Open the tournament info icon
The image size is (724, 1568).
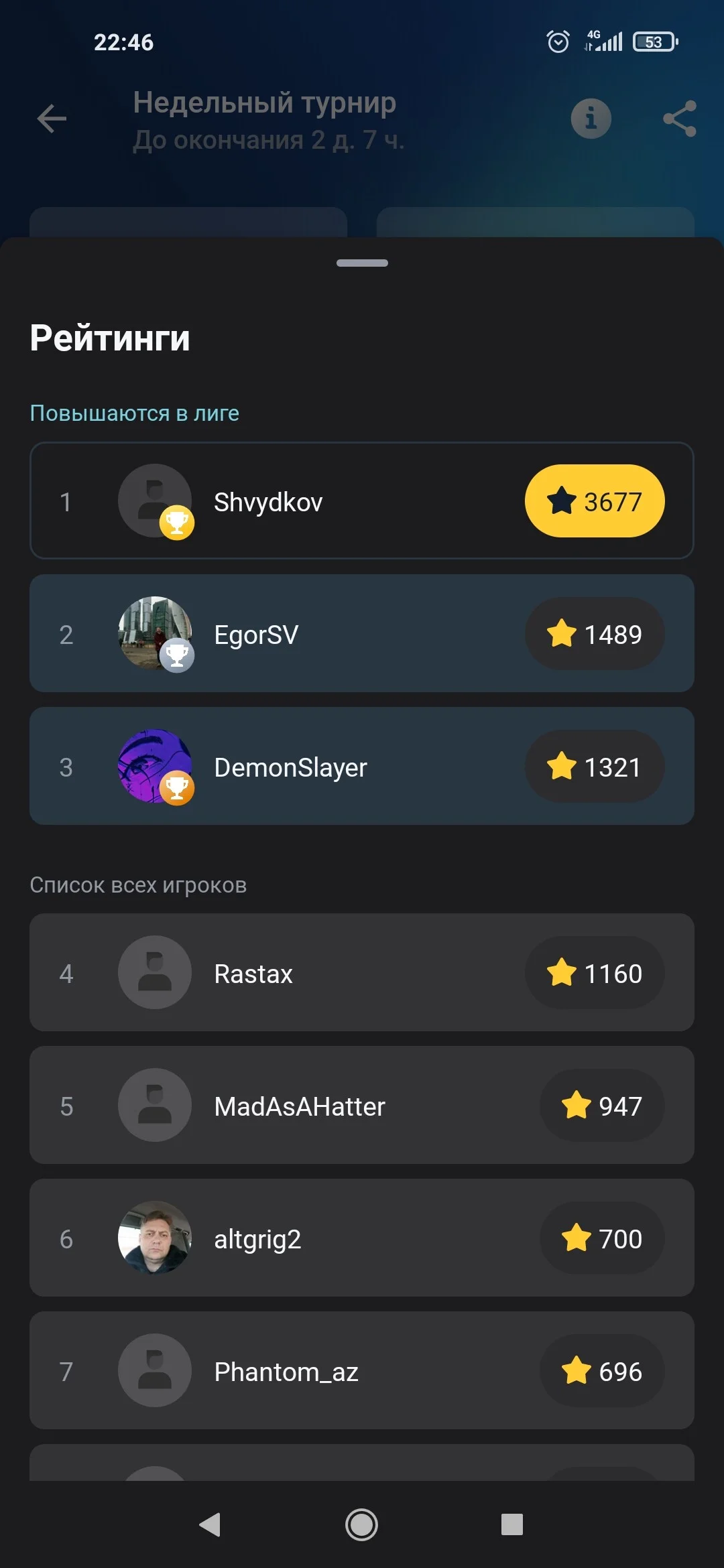click(x=591, y=119)
